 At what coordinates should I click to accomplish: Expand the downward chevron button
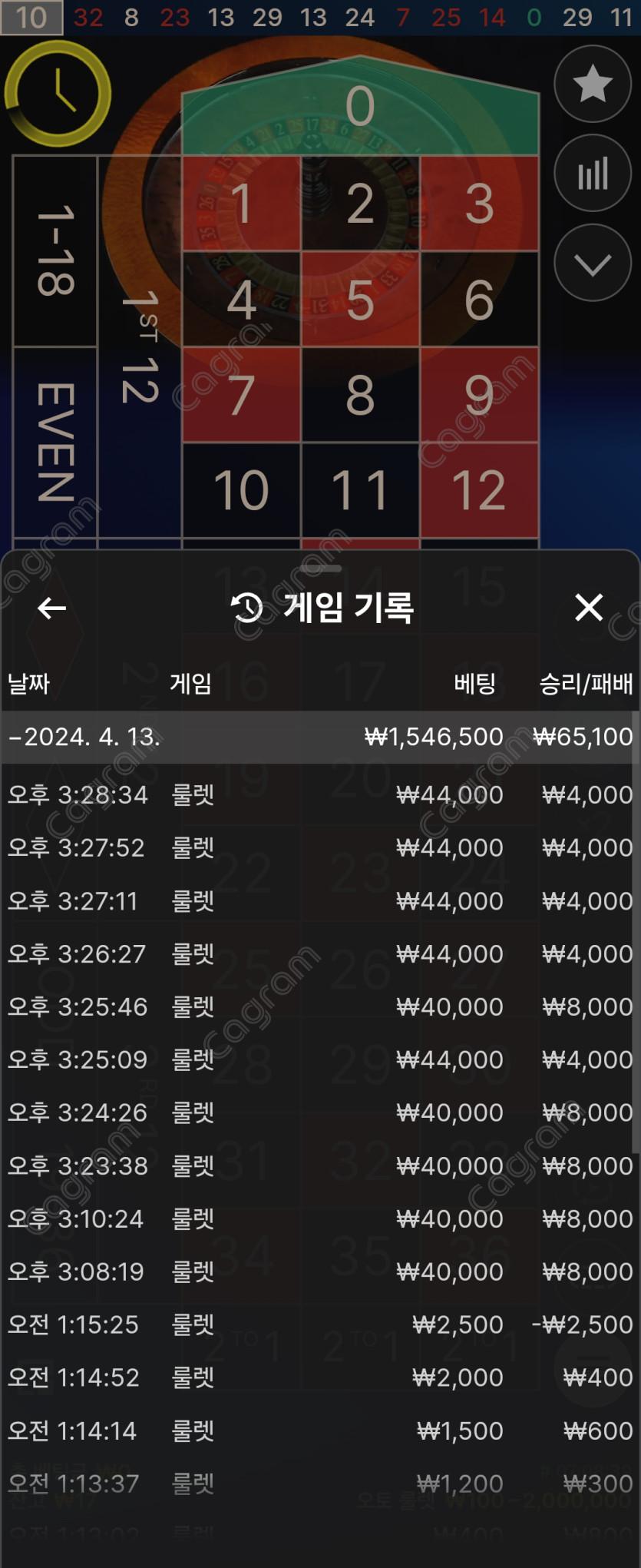click(x=593, y=264)
